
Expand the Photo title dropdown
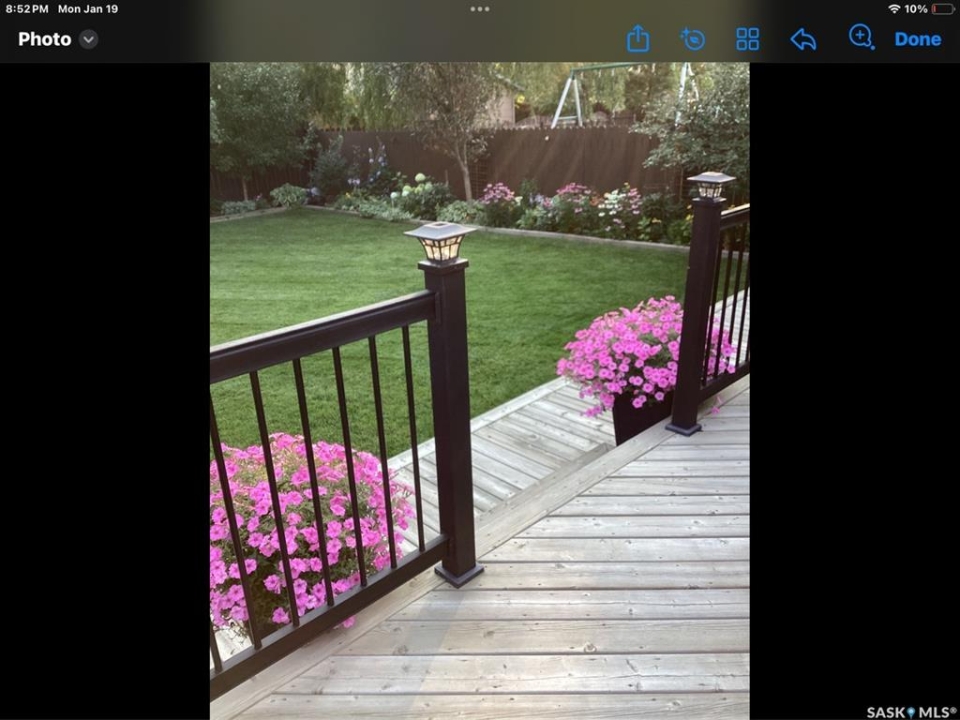click(x=89, y=39)
